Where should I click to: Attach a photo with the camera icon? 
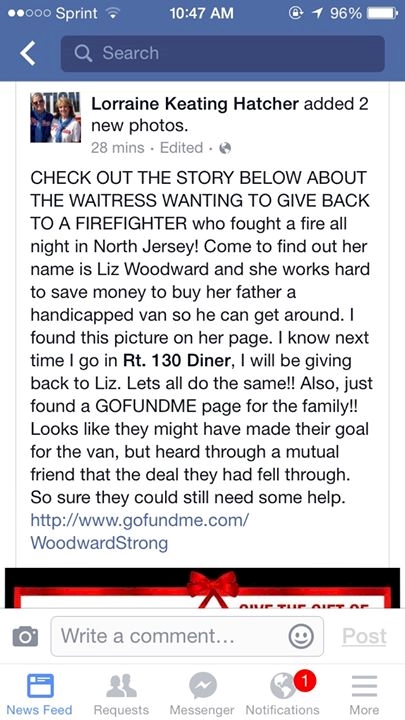[x=25, y=636]
